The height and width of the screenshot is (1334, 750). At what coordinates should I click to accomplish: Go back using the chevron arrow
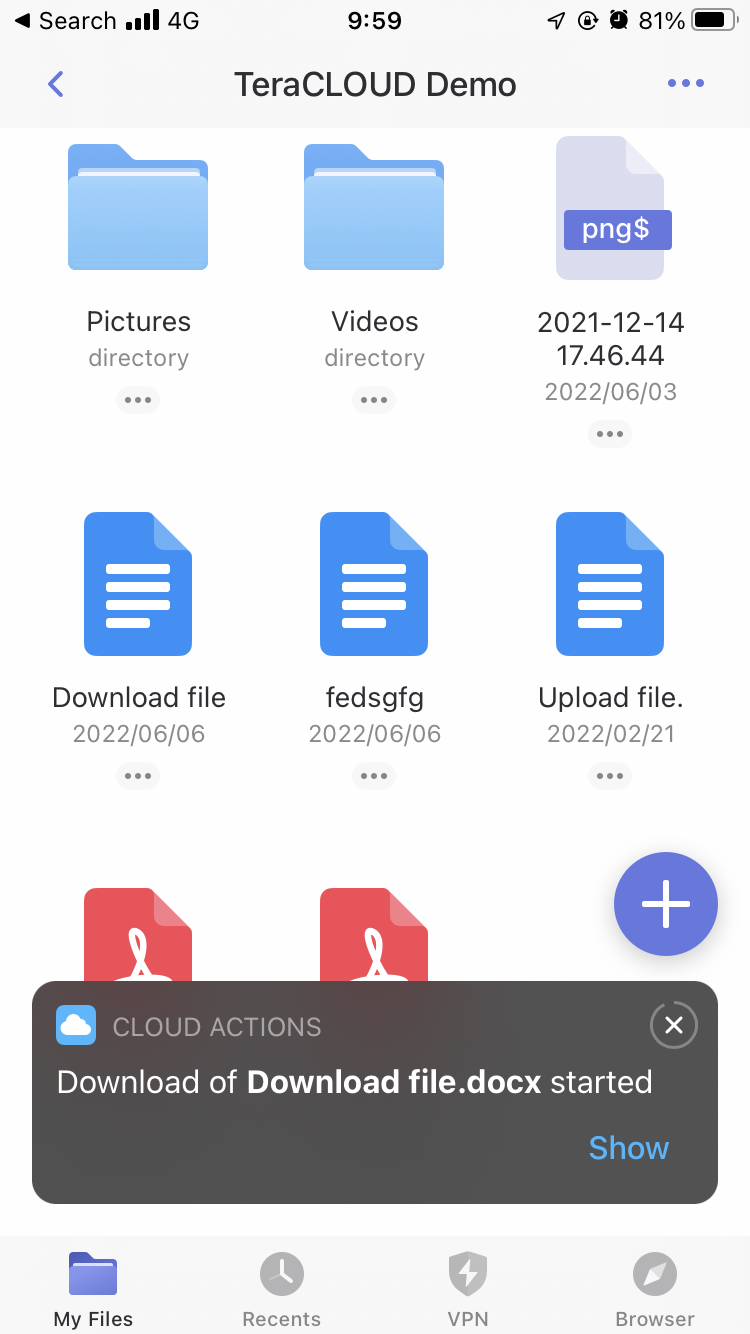point(55,84)
